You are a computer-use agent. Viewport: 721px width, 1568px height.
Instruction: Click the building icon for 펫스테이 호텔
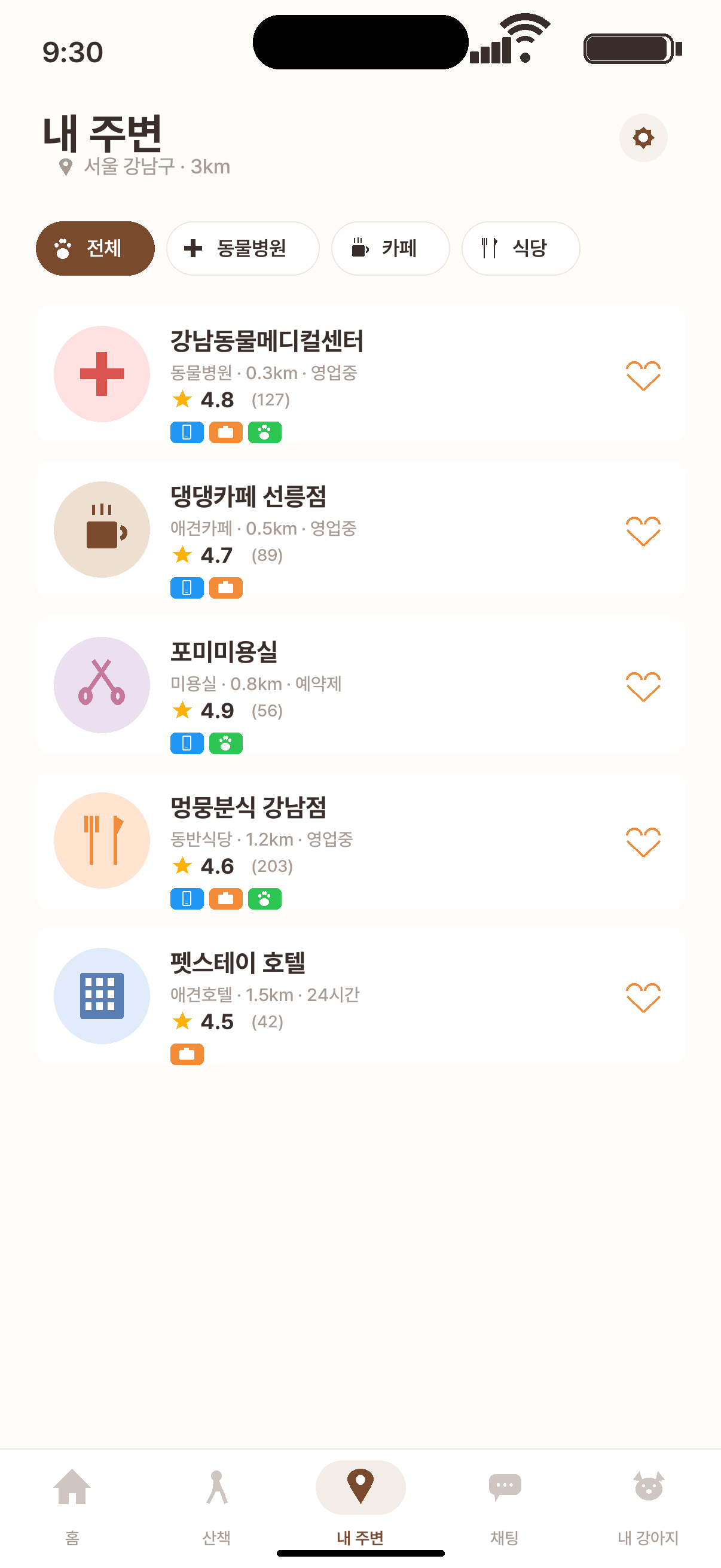[102, 996]
